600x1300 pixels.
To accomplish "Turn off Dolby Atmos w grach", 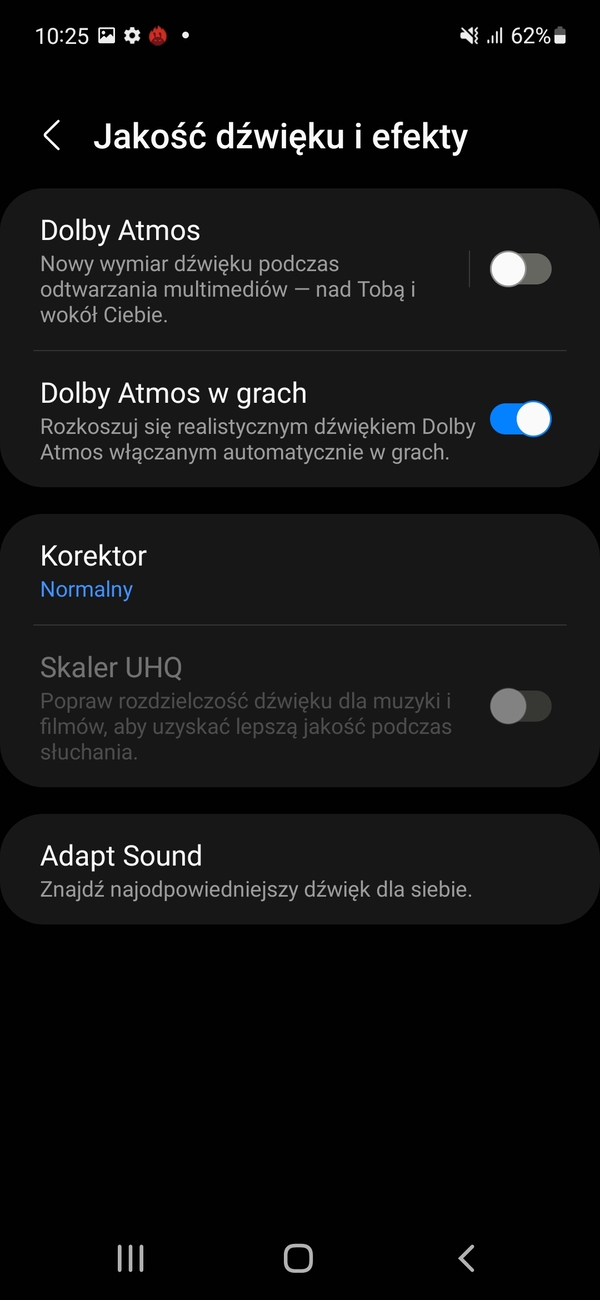I will pos(520,420).
